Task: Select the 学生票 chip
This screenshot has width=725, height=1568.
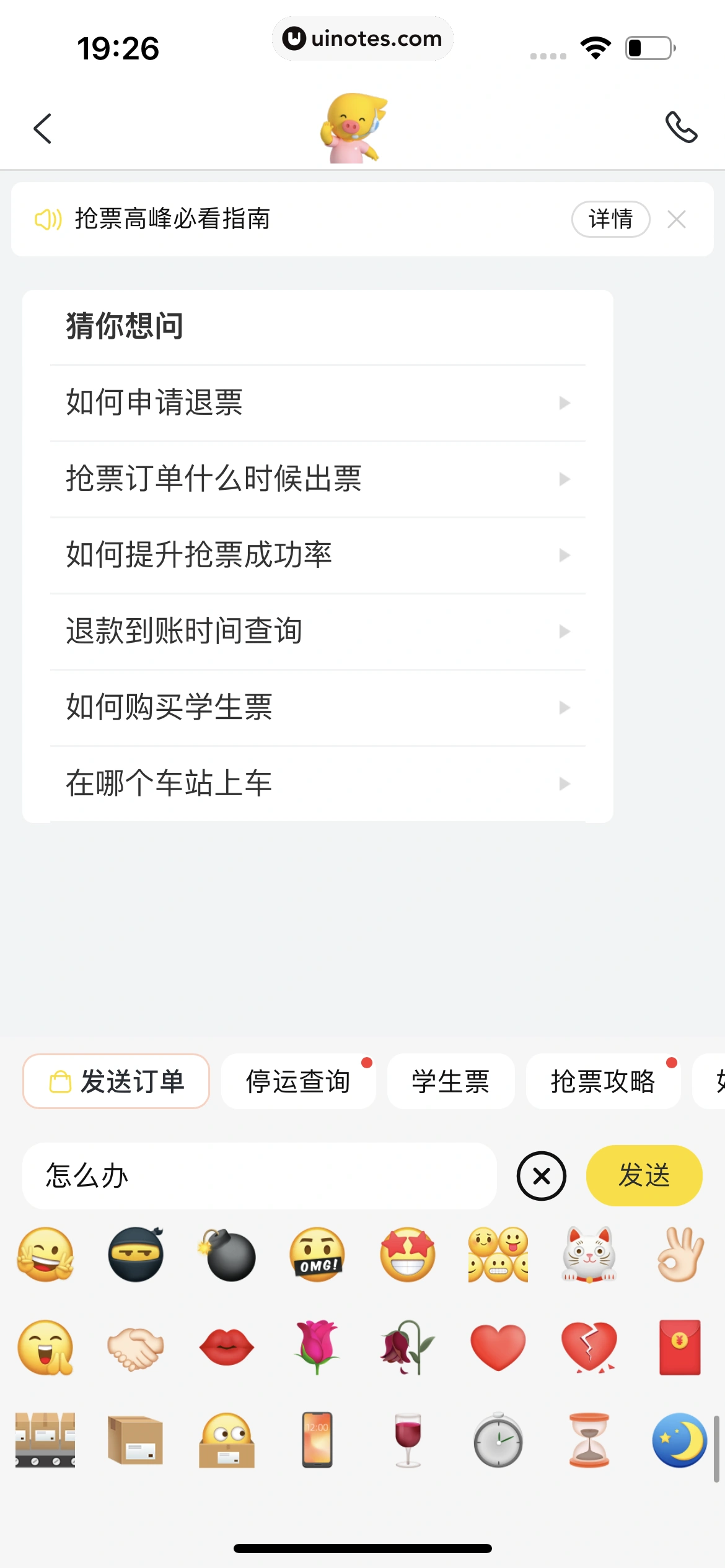Action: (450, 1081)
